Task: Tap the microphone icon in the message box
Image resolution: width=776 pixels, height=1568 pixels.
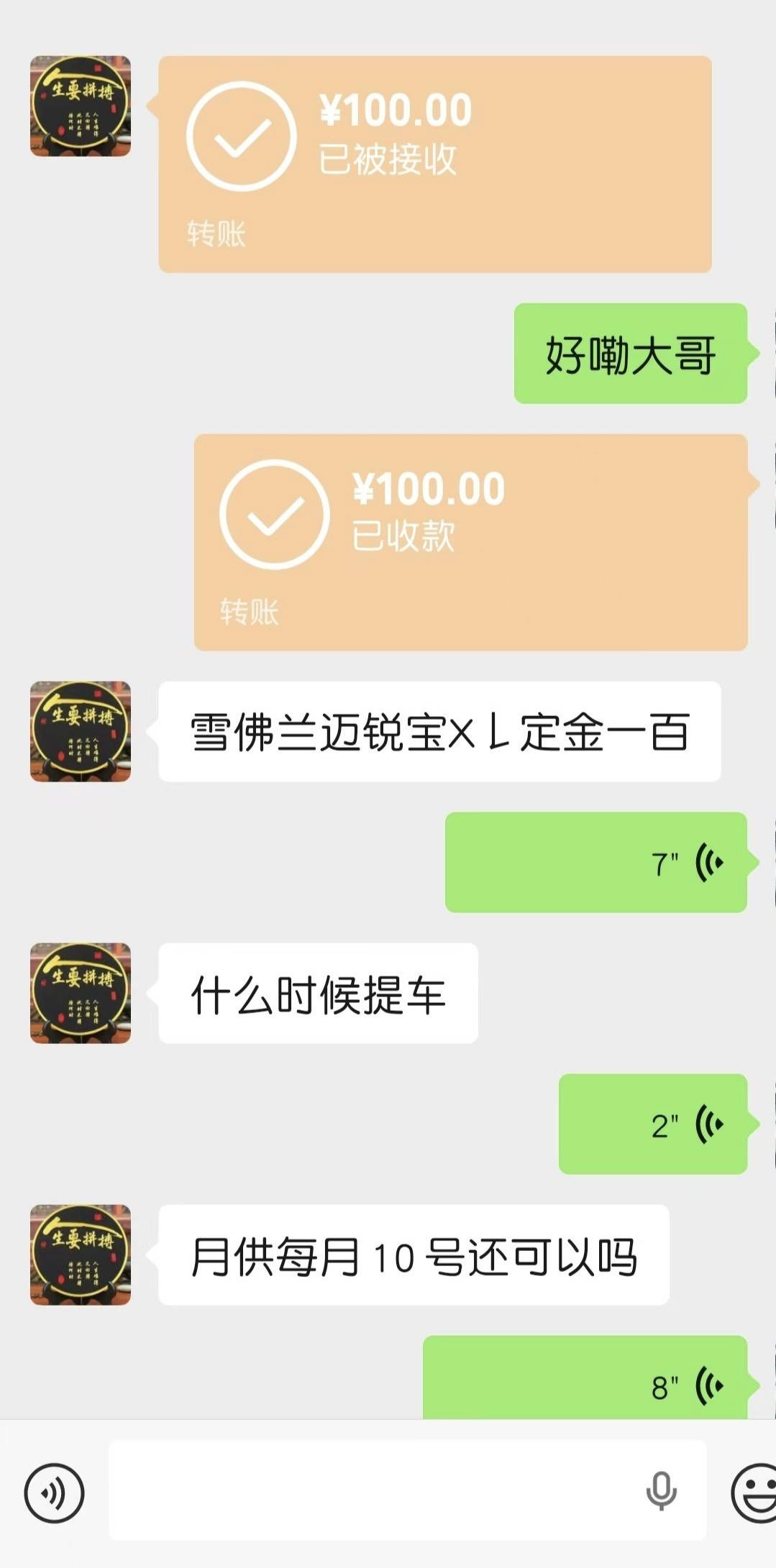Action: point(661,1491)
